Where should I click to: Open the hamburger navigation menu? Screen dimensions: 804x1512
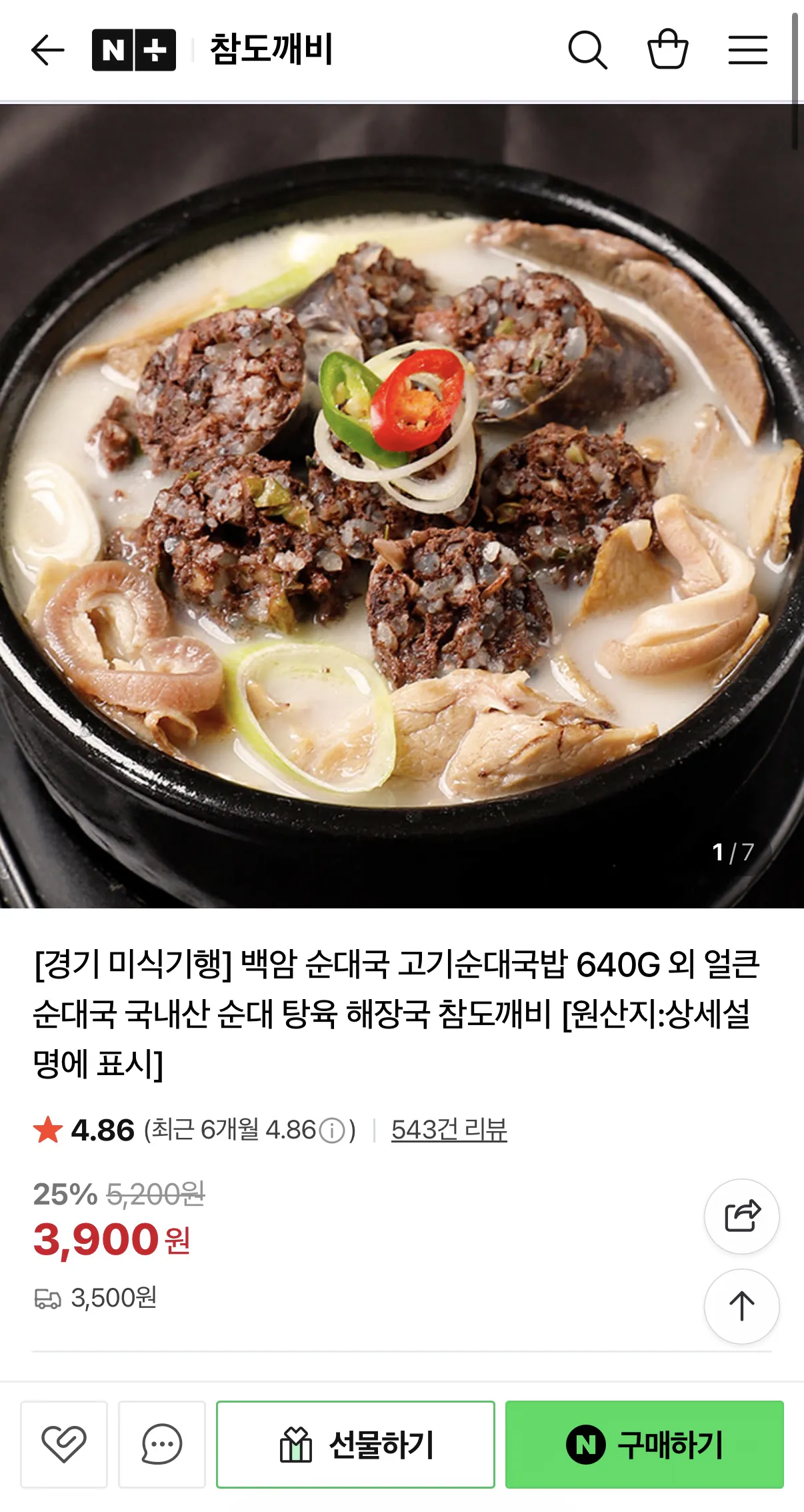click(748, 49)
